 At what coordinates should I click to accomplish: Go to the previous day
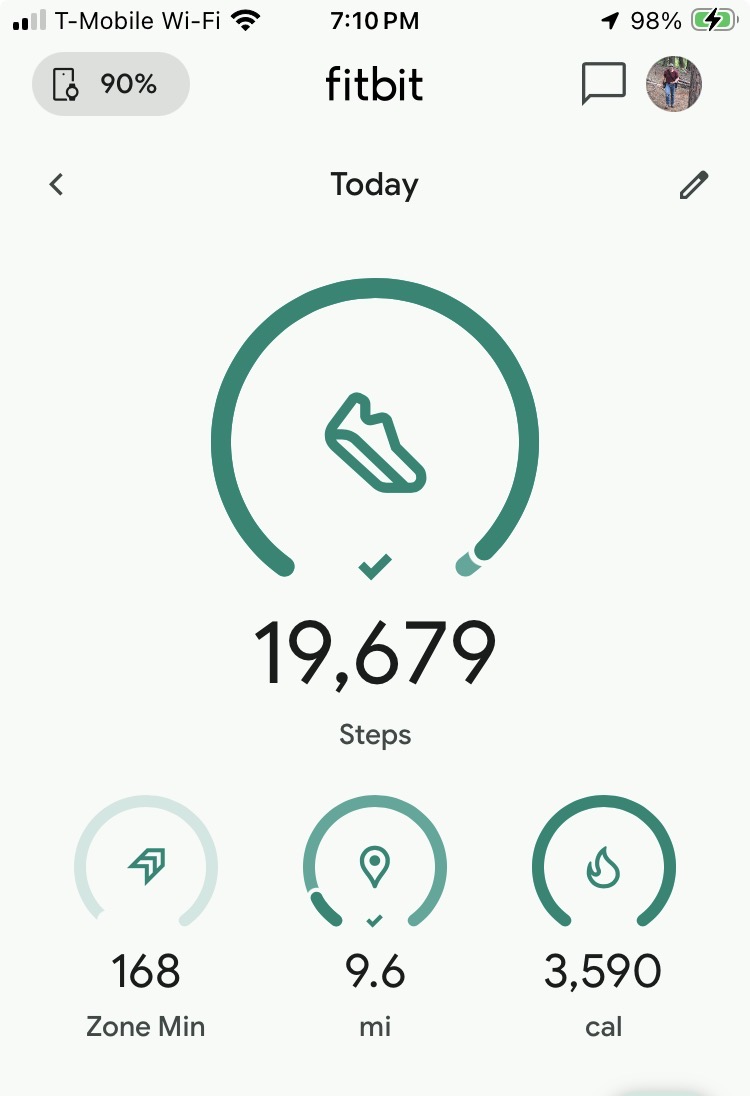point(57,184)
